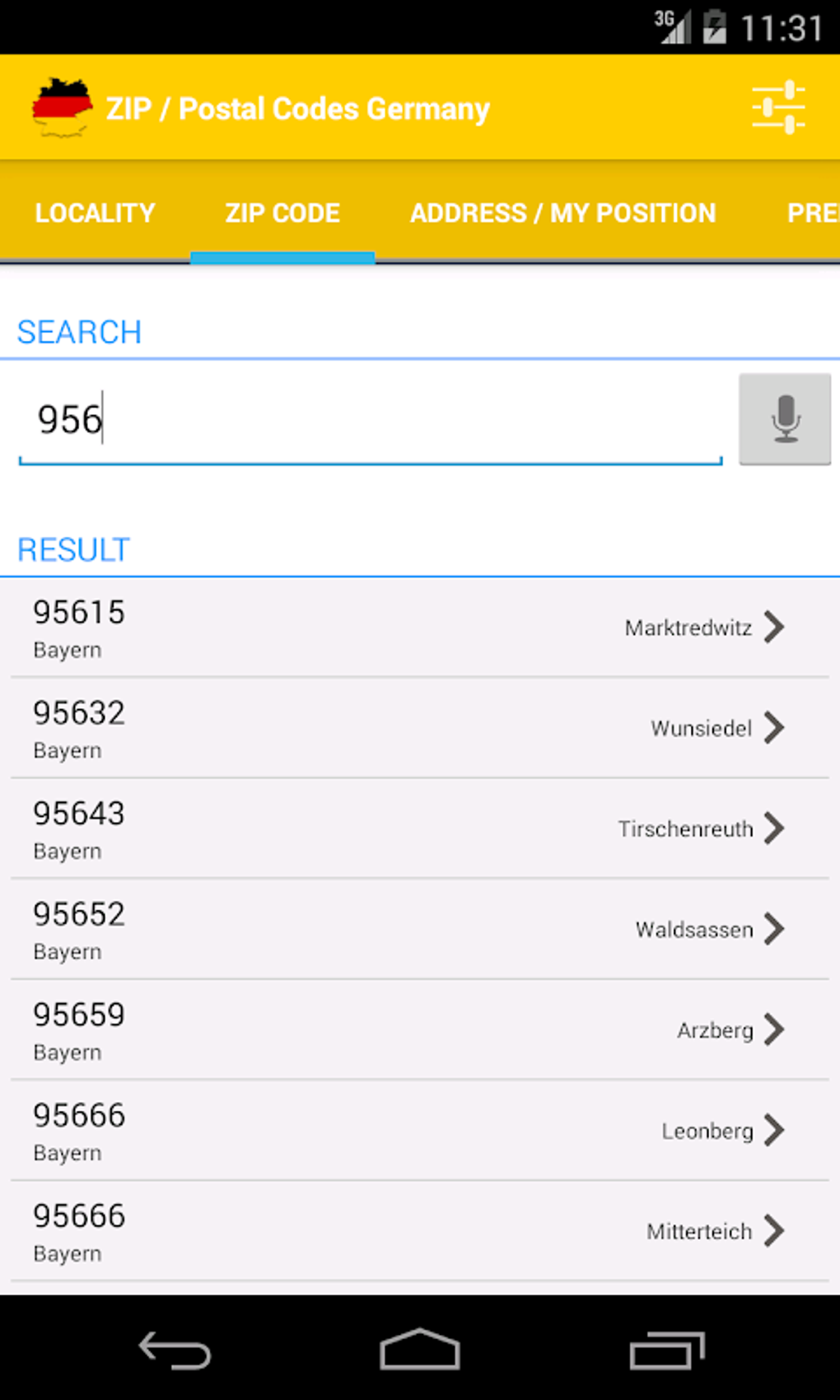This screenshot has height=1400, width=840.
Task: Open result 95615 Marktredwitz
Action: (420, 628)
